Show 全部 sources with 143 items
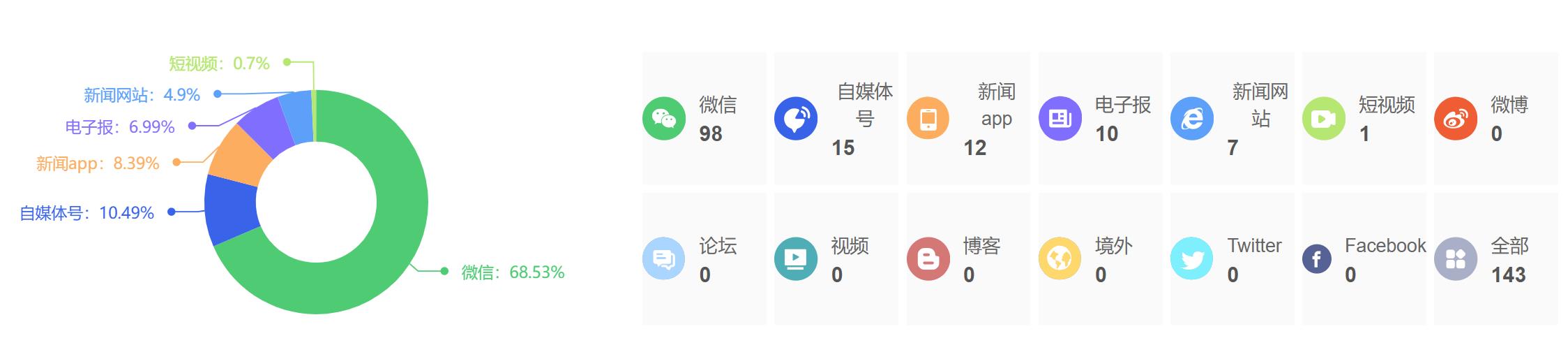 click(x=1495, y=259)
